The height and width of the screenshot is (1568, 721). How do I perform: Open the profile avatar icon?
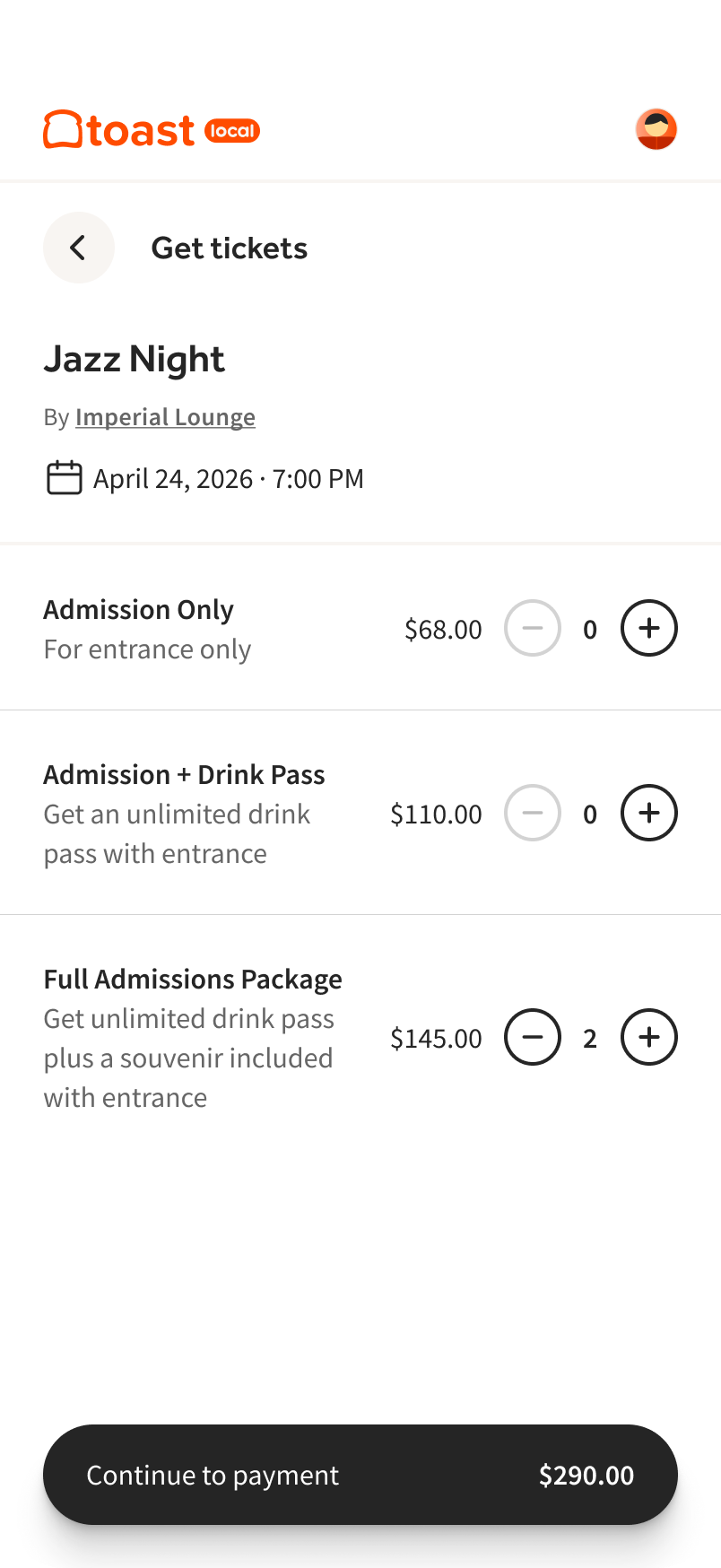pyautogui.click(x=656, y=128)
